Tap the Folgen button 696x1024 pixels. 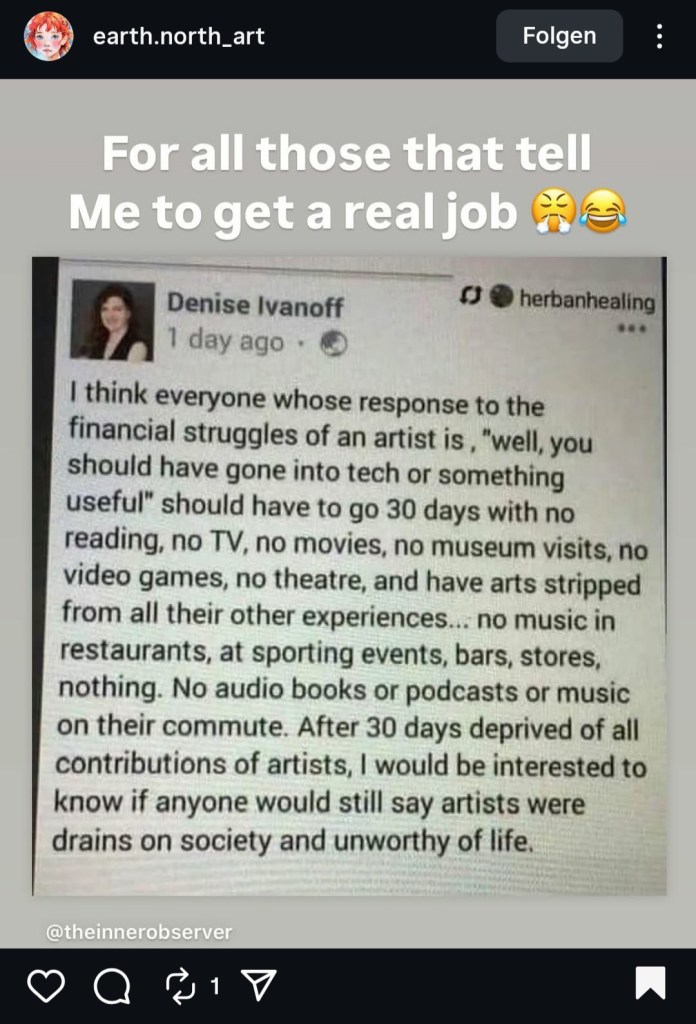(559, 37)
